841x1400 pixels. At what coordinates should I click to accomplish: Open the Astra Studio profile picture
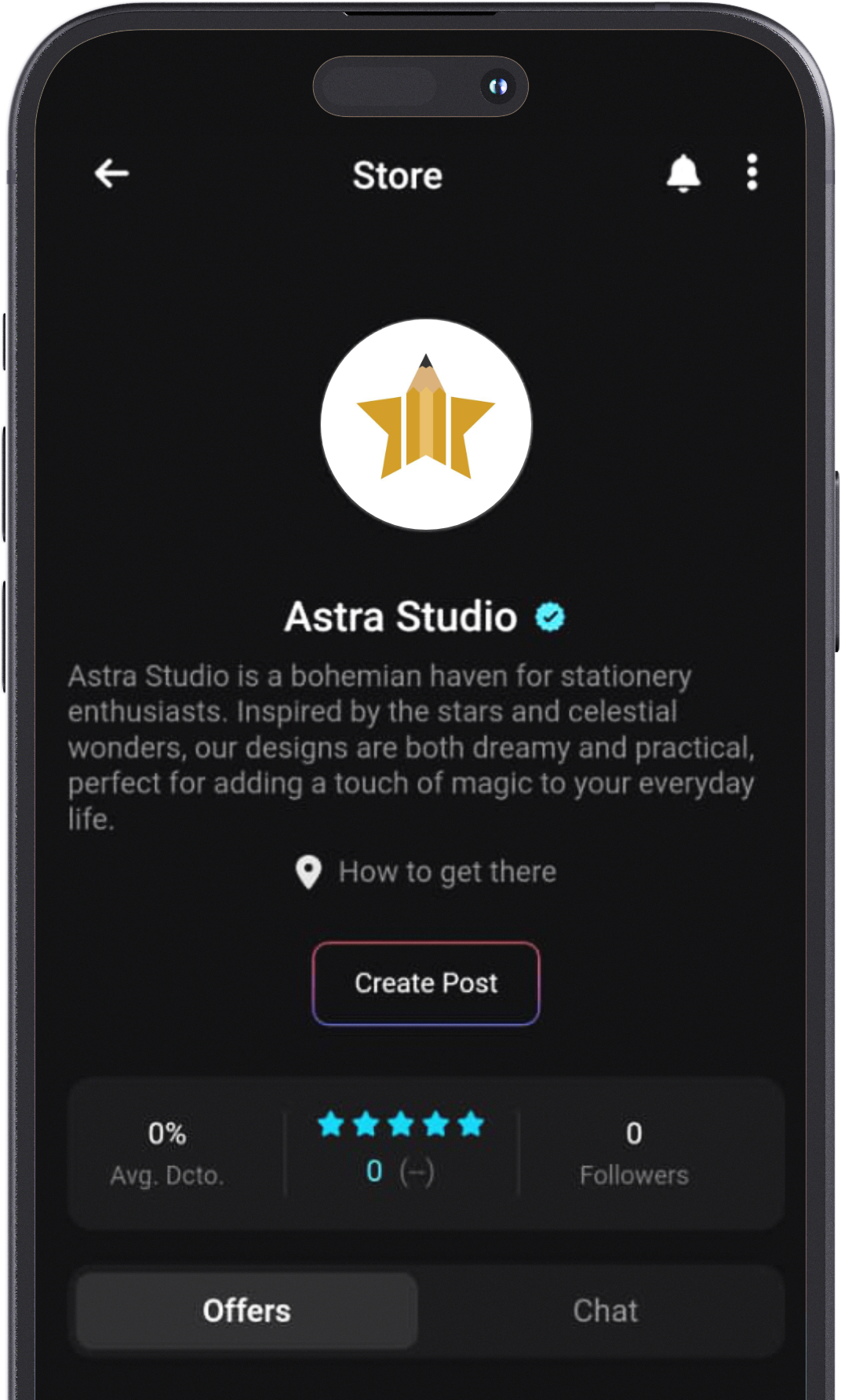[426, 425]
